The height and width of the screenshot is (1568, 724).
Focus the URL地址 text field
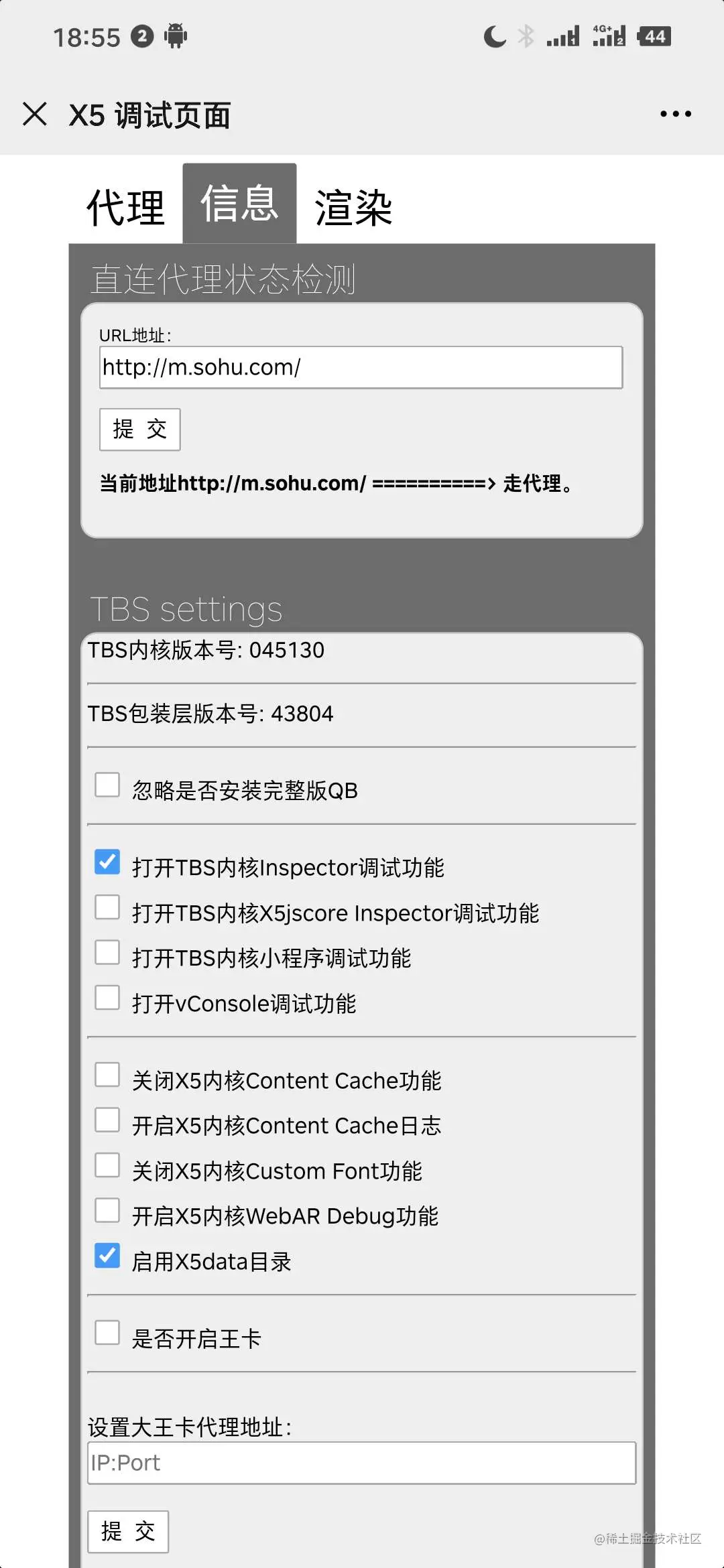point(361,367)
